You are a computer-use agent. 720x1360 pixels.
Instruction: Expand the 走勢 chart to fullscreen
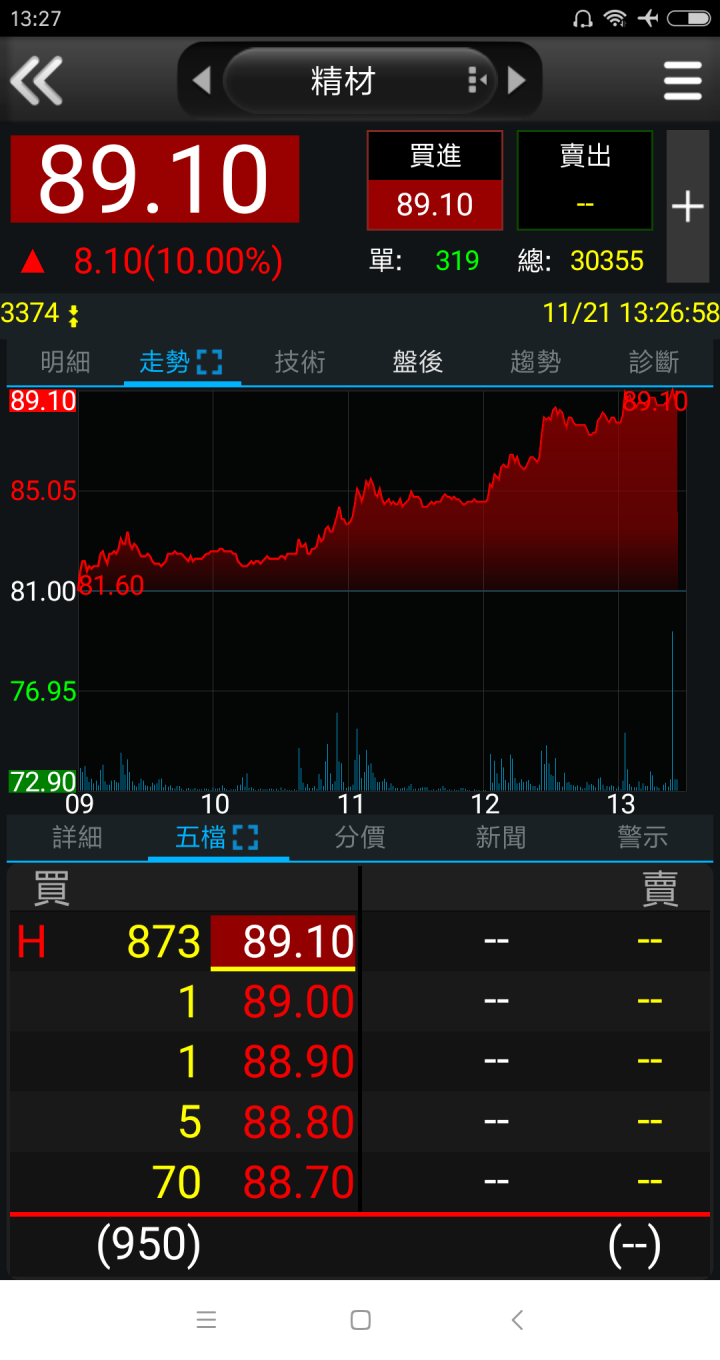click(x=209, y=362)
